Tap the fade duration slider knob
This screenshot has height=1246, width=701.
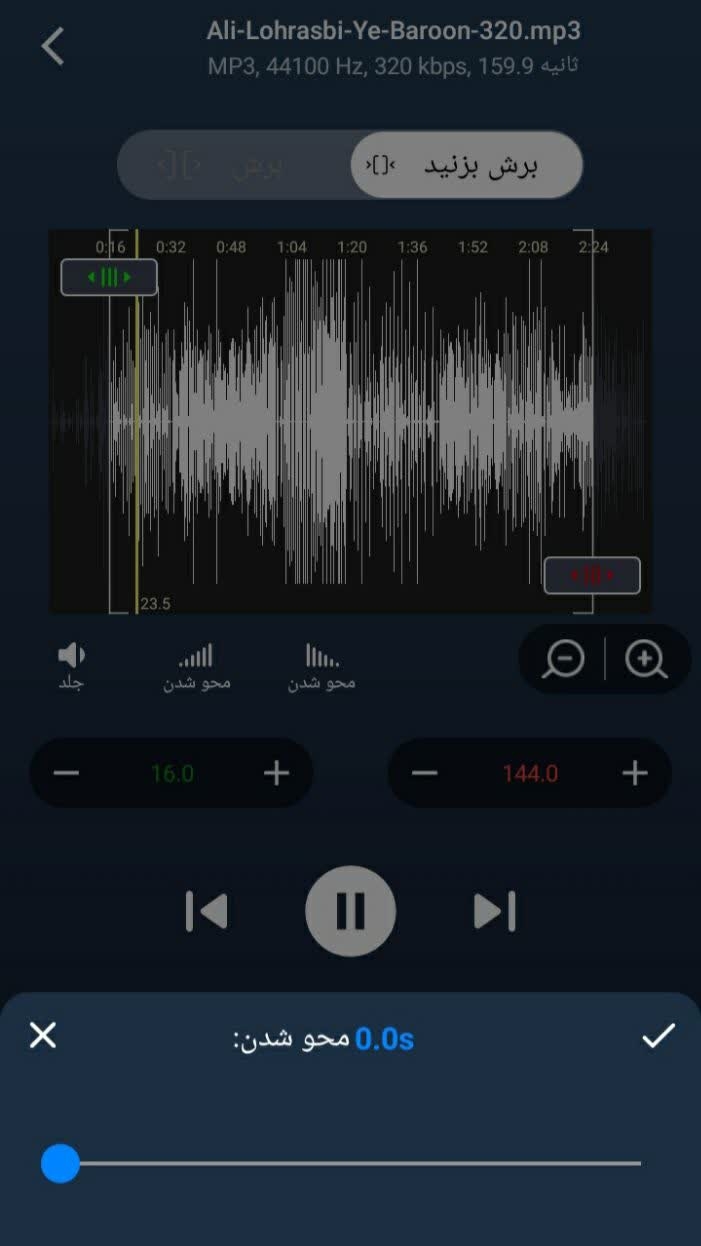60,1164
